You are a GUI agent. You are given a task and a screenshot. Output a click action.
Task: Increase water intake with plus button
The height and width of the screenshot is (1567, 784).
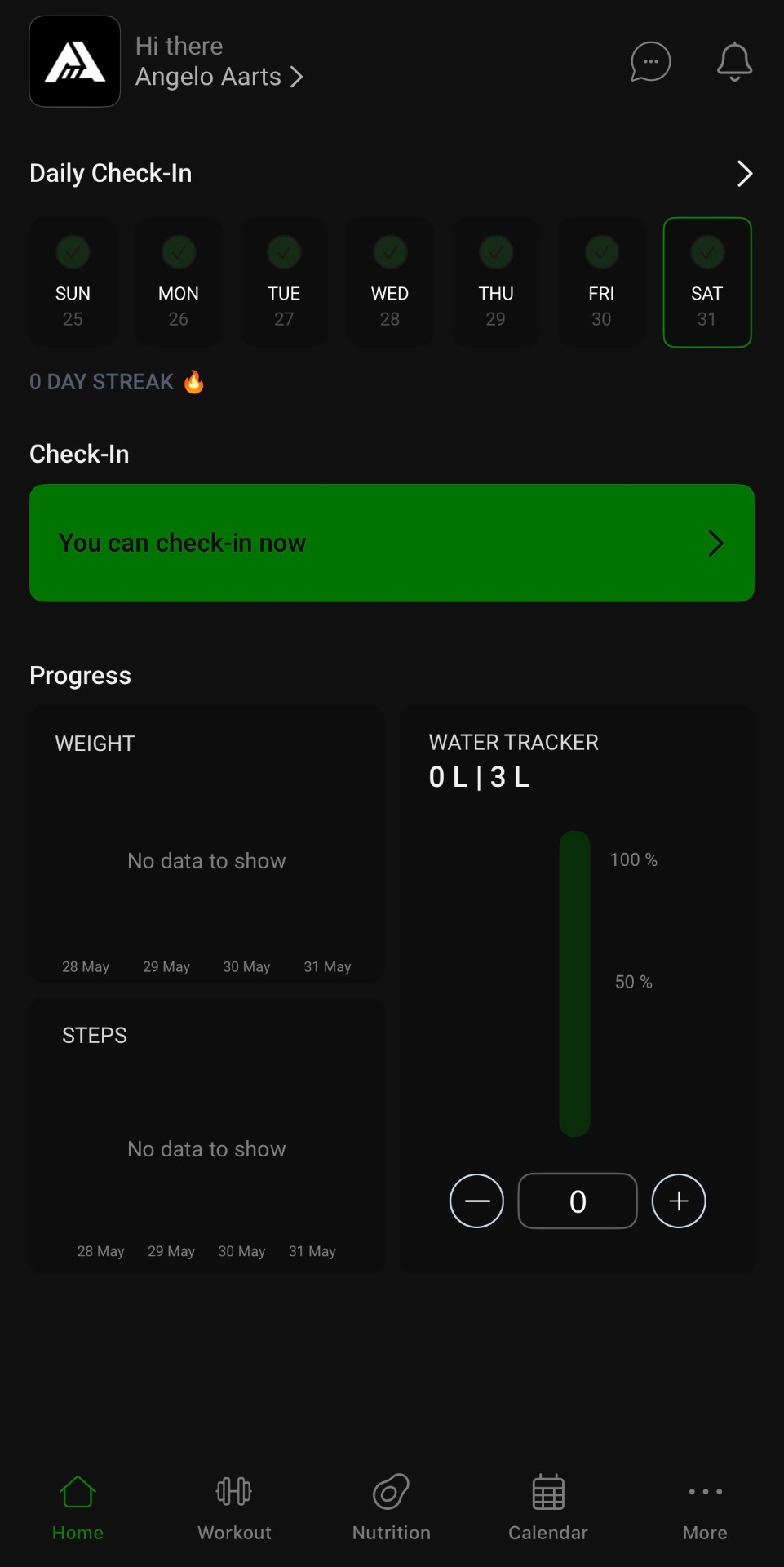coord(679,1201)
